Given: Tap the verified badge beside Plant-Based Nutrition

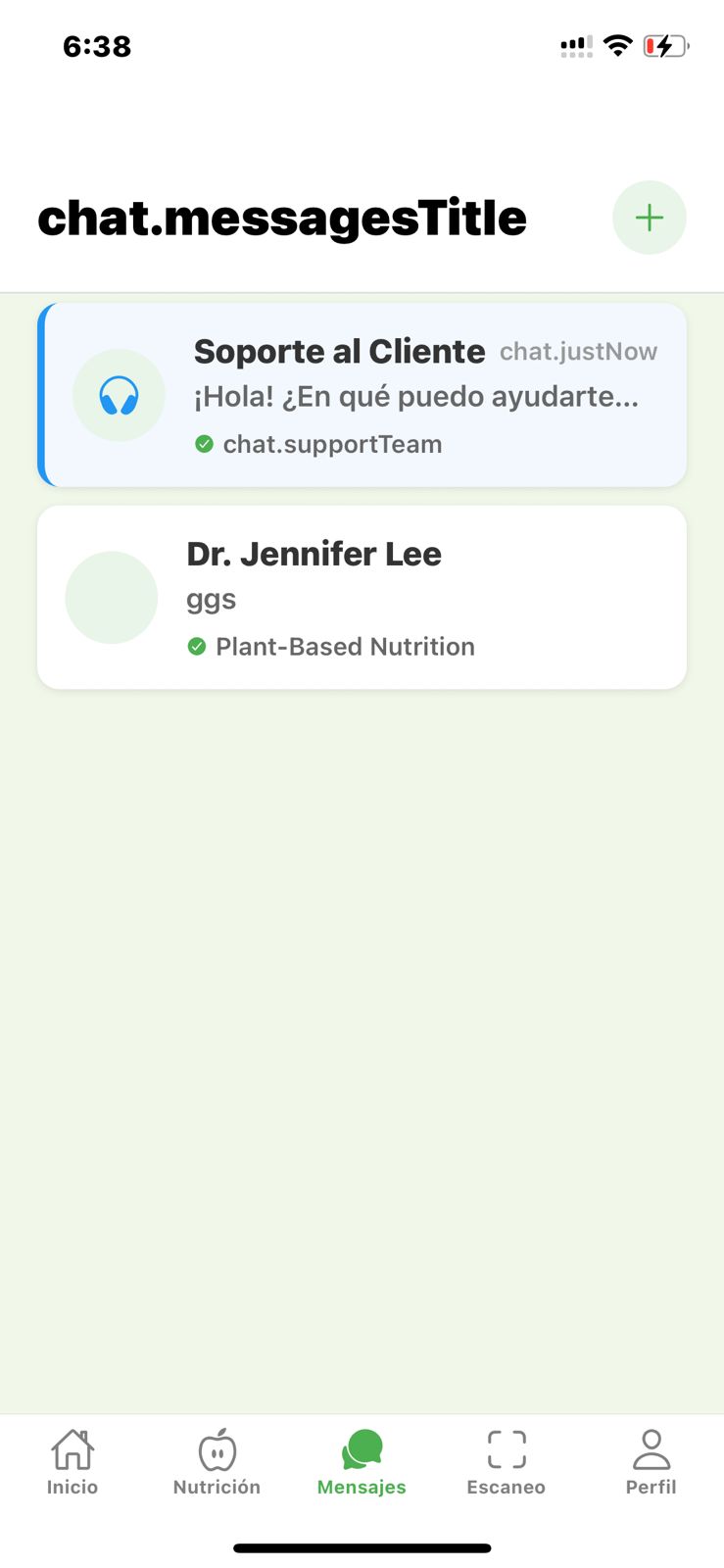Looking at the screenshot, I should click(196, 646).
